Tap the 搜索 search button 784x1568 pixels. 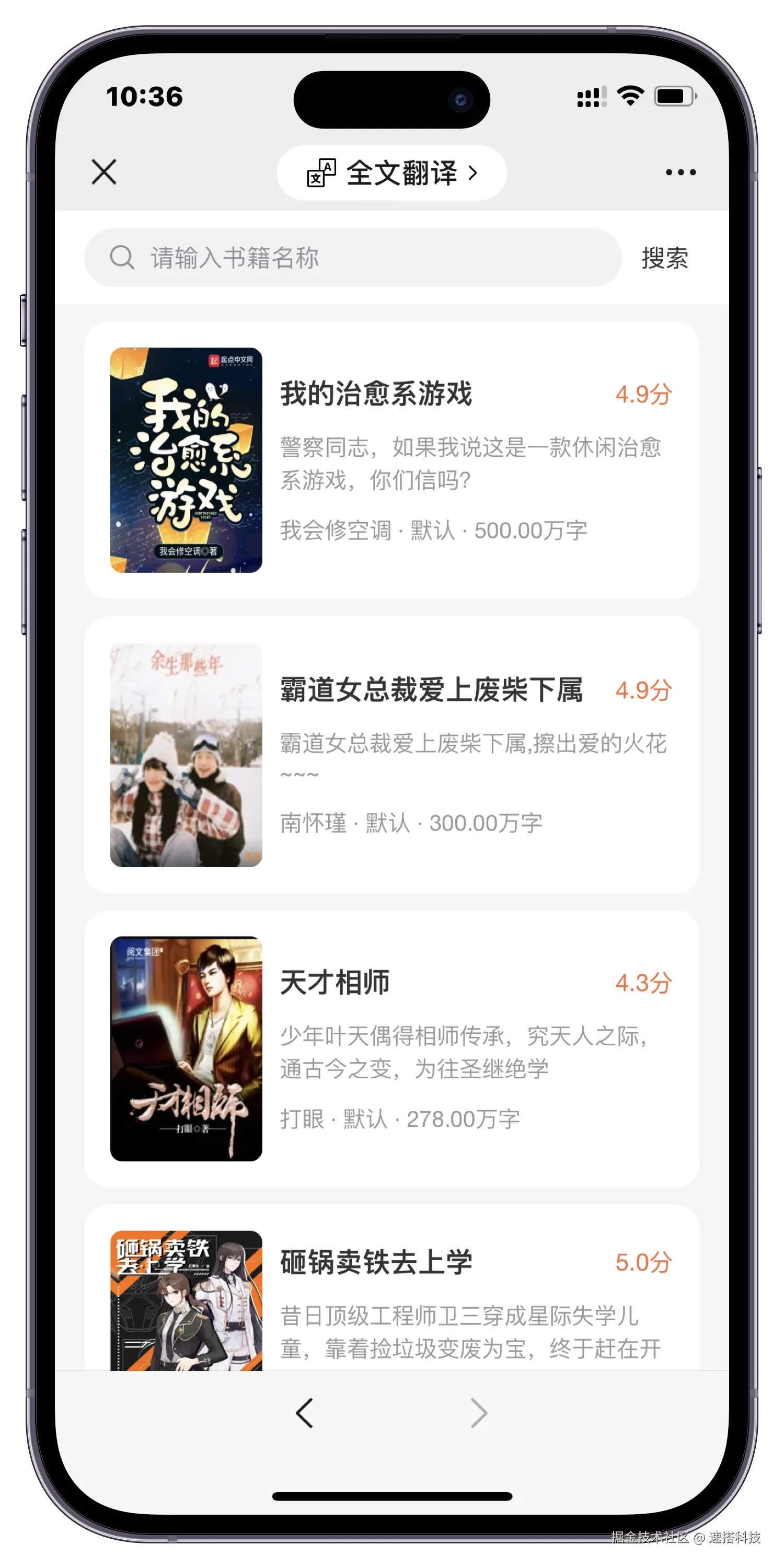coord(664,258)
